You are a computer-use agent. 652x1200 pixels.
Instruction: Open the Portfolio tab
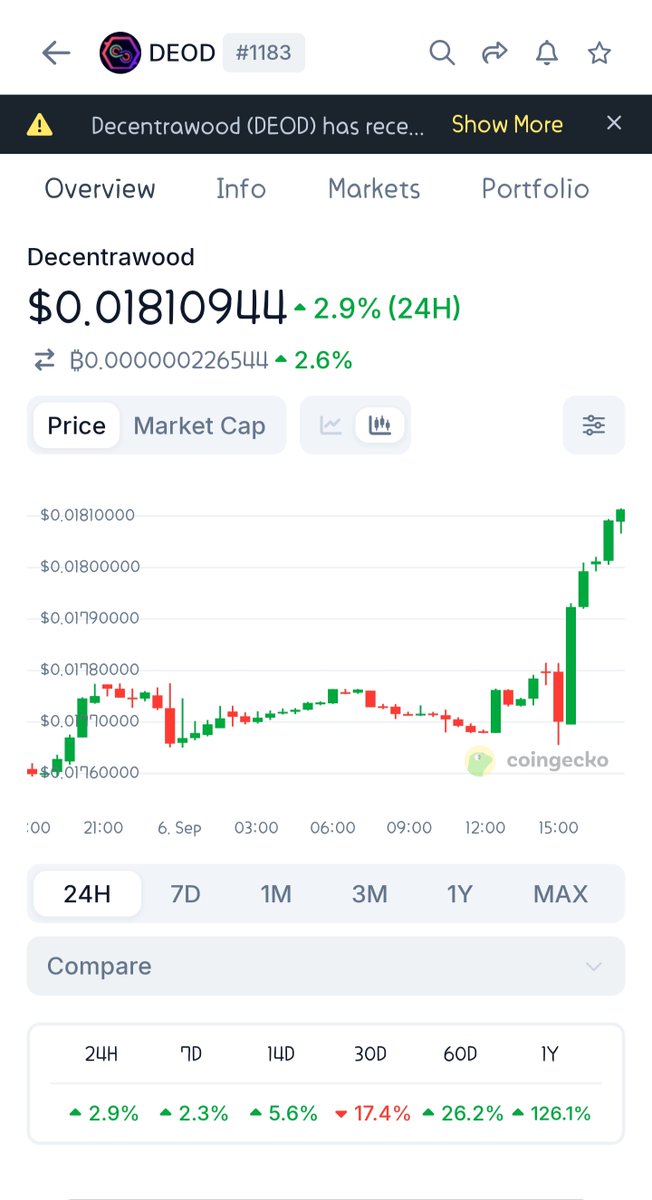click(x=535, y=189)
